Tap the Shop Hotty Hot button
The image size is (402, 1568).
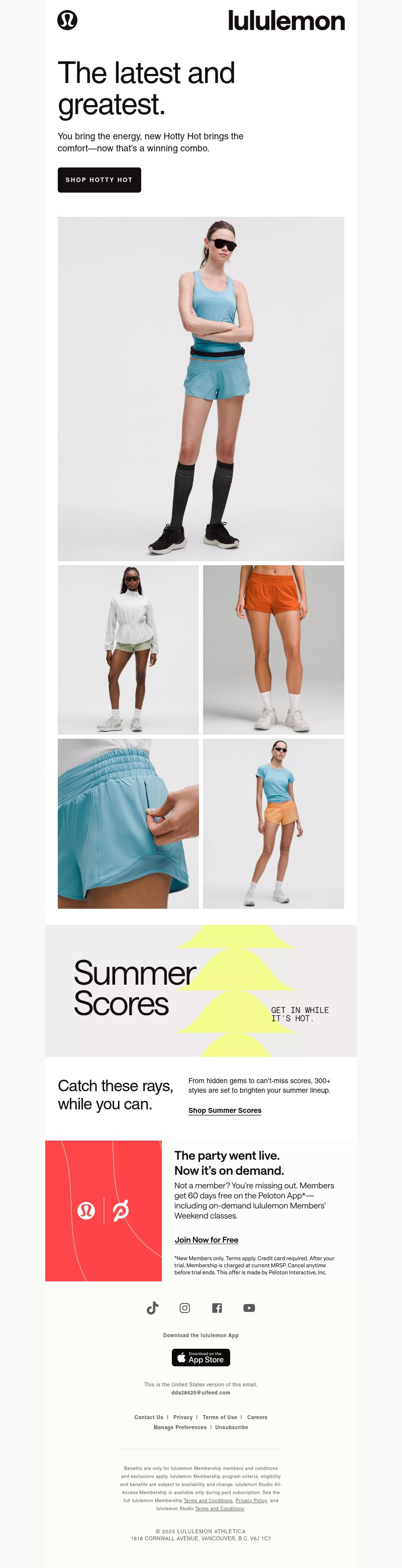[99, 180]
